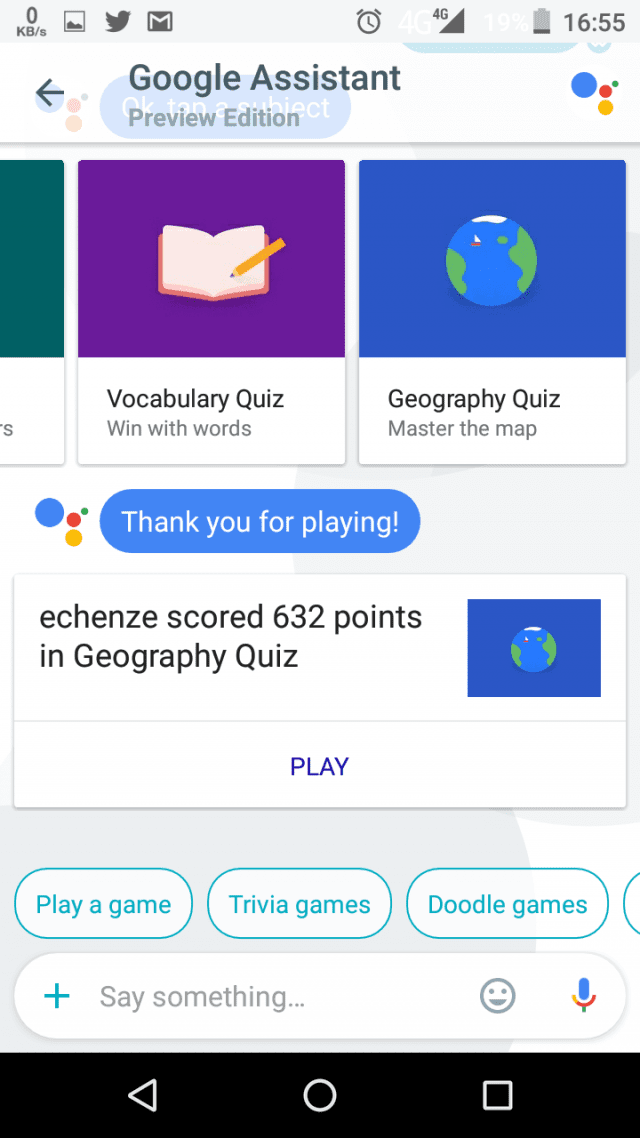Choose the Trivia games suggestion chip
The width and height of the screenshot is (640, 1138).
coord(299,904)
